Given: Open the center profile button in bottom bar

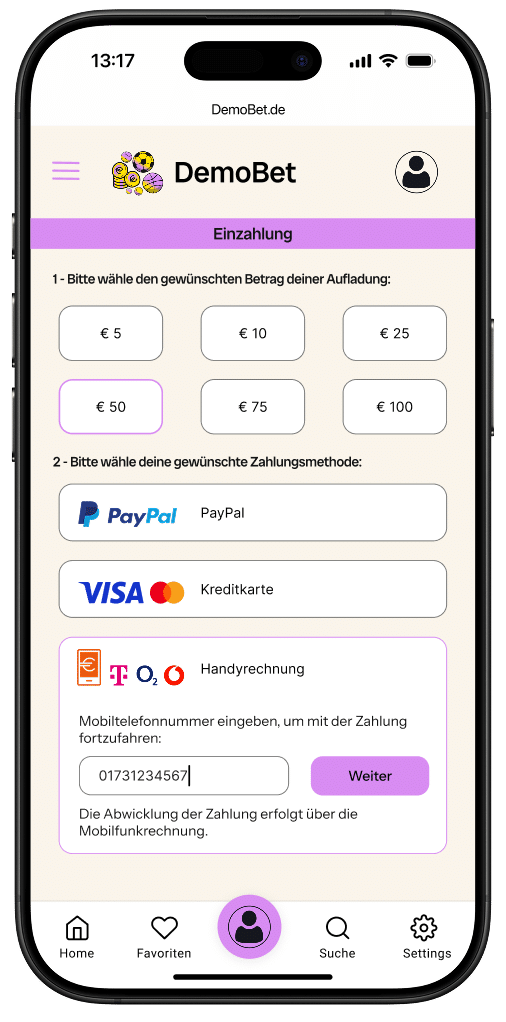Looking at the screenshot, I should (x=249, y=927).
